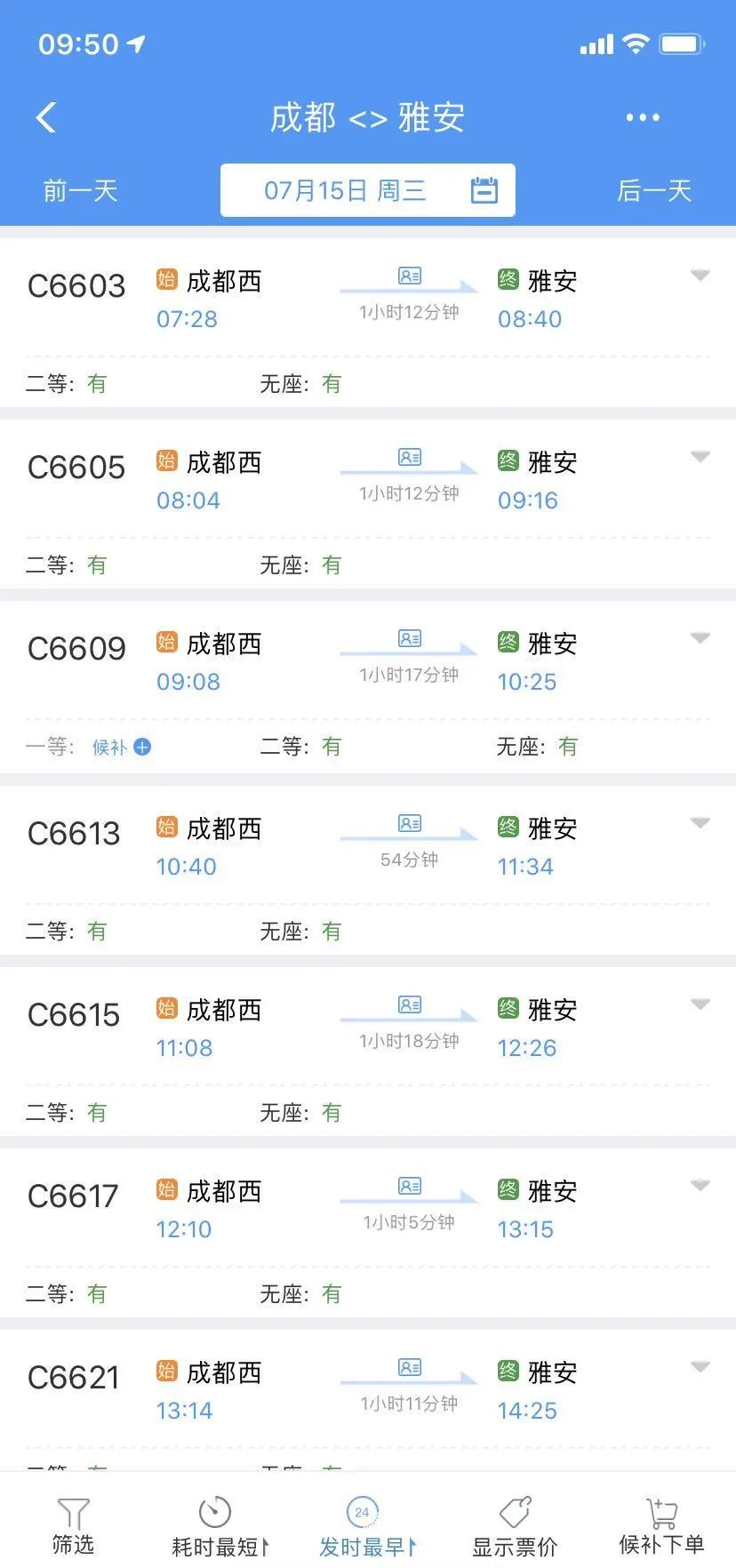Open the 筛选 filter options

[73, 1526]
